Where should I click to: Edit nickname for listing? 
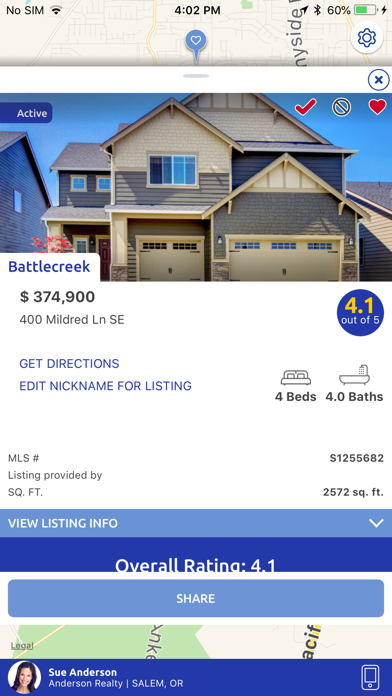(105, 386)
